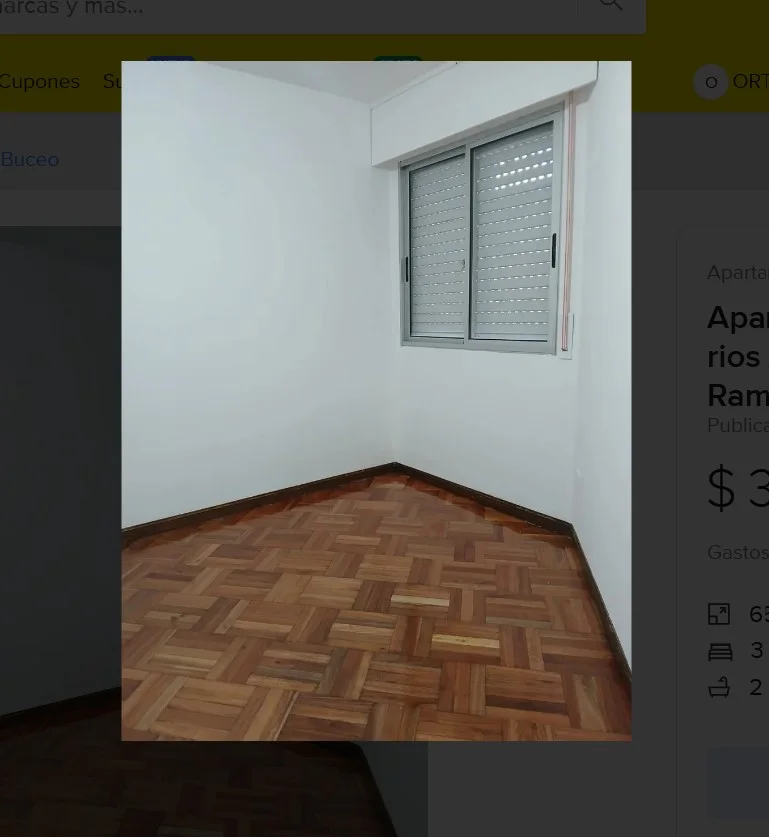769x837 pixels.
Task: Open the Cupones link
Action: pyautogui.click(x=39, y=82)
